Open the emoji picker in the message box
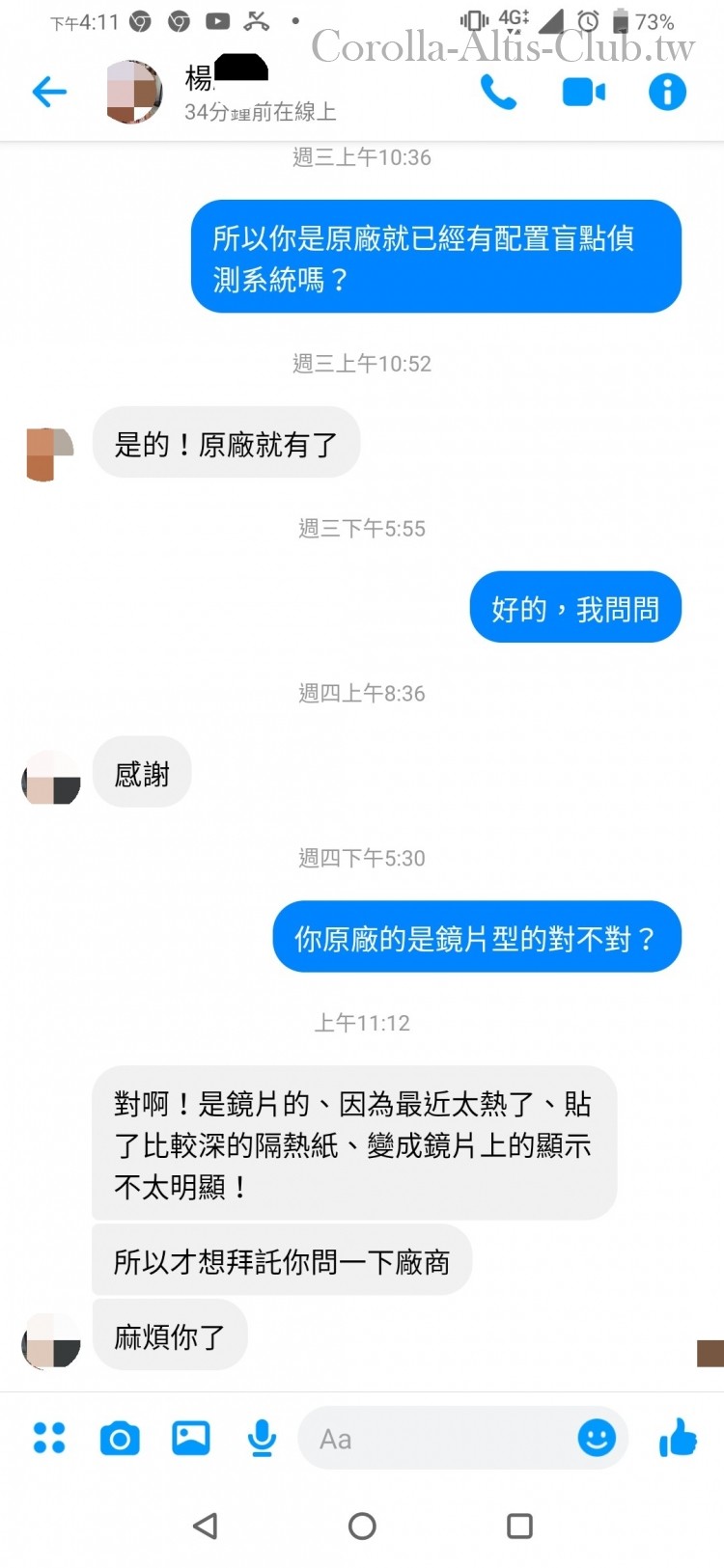The width and height of the screenshot is (724, 1568). 597,1438
